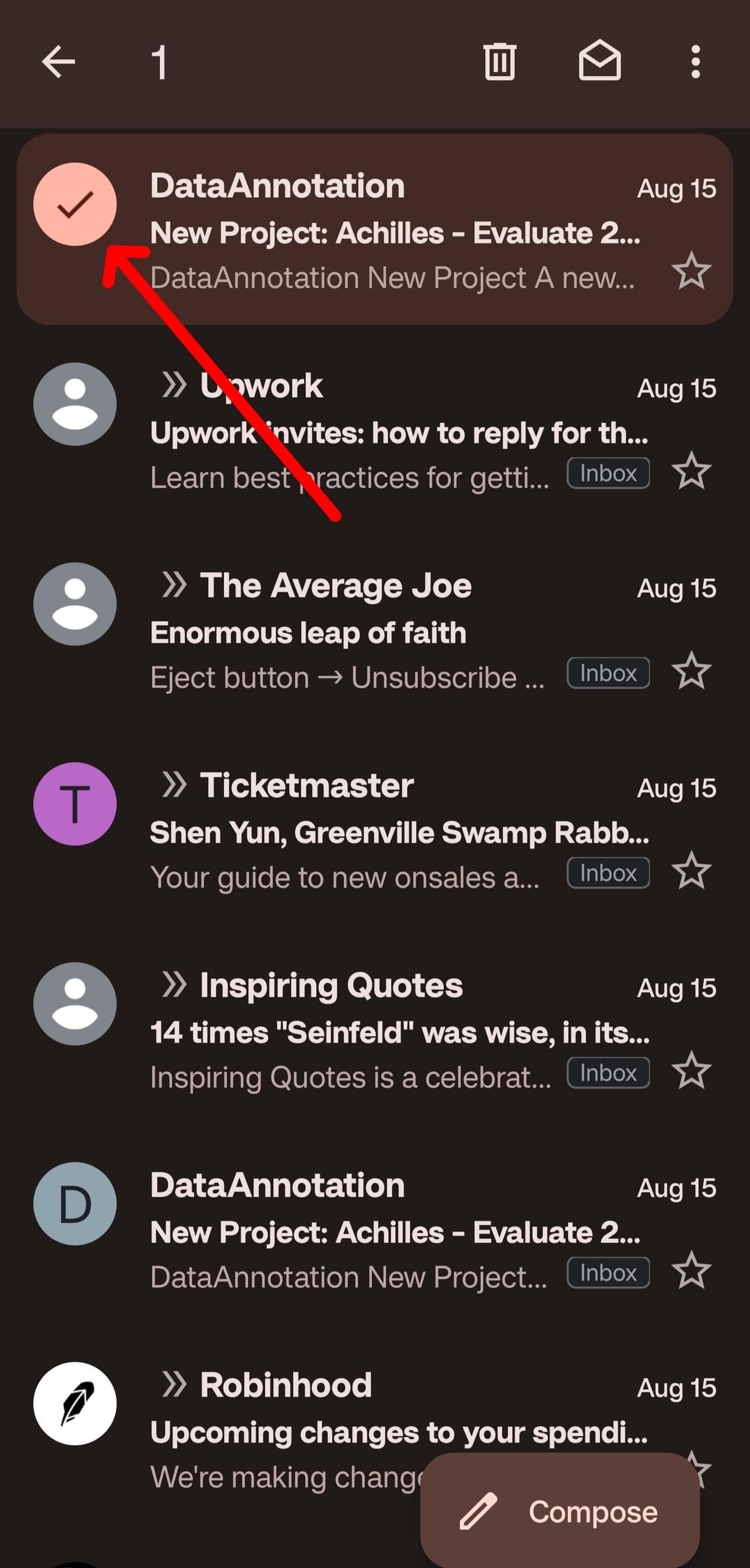Star The Average Joe email

click(692, 671)
